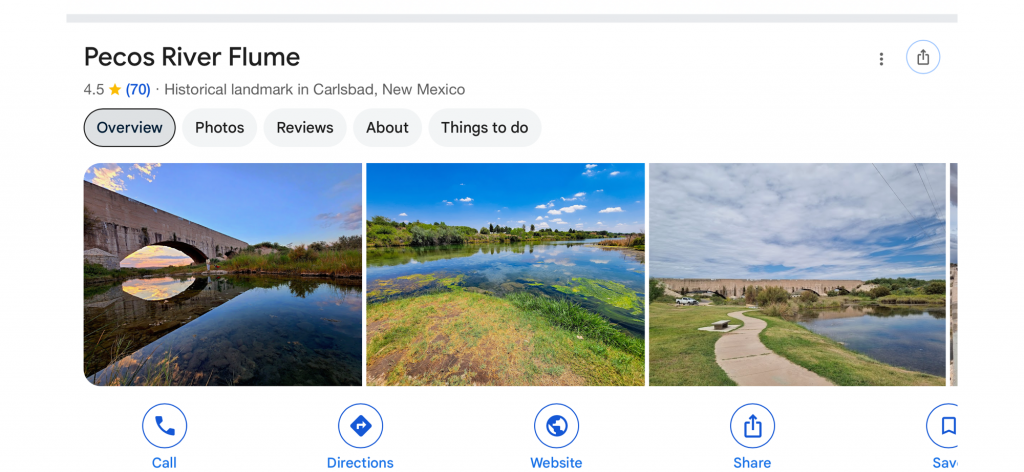Get directions to Pecos River Flume
1024x472 pixels.
click(x=360, y=427)
